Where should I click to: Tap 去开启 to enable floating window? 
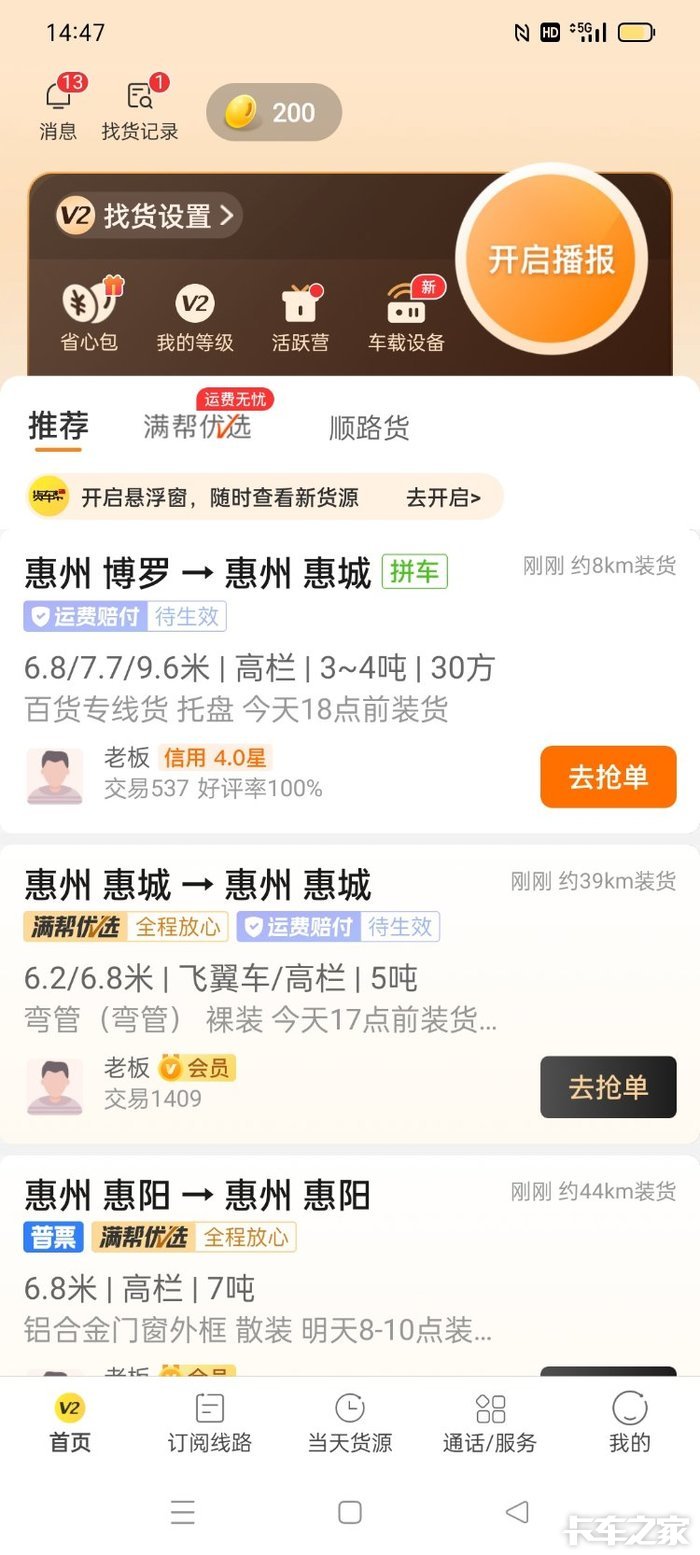443,497
